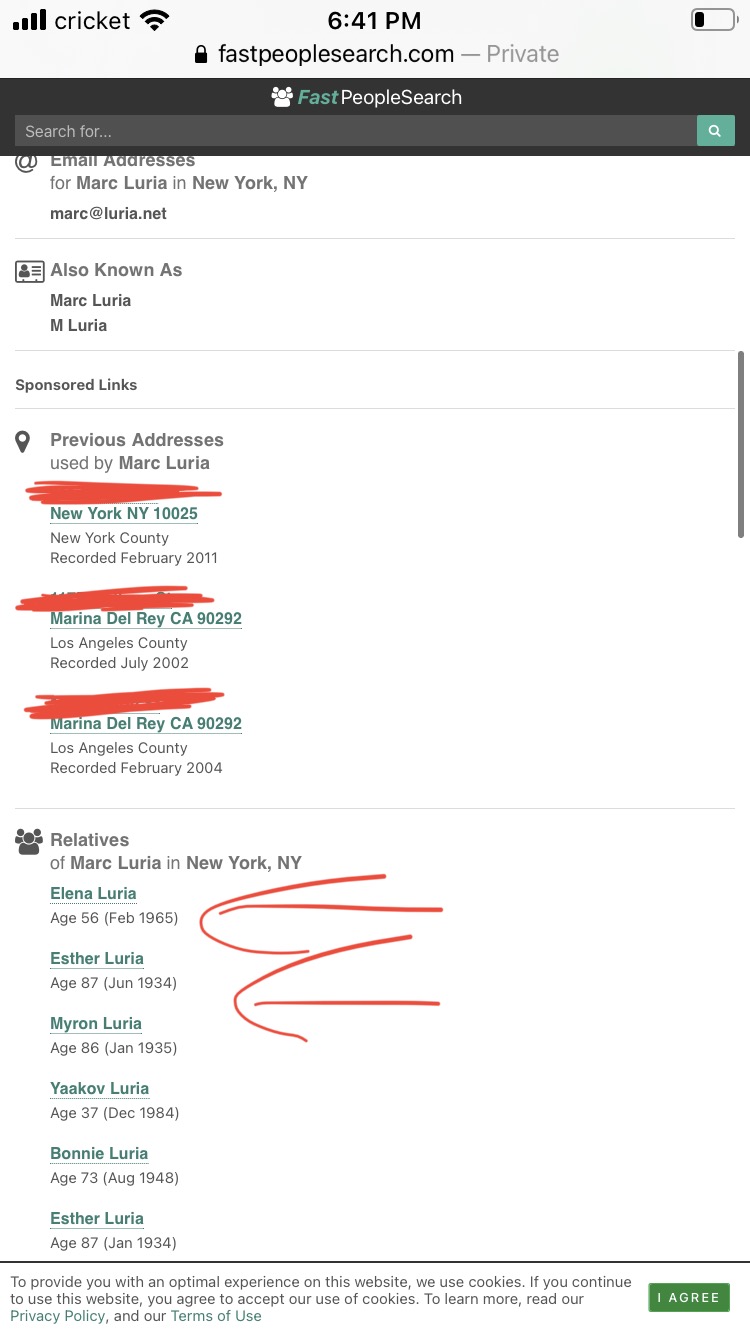Open the New York NY 10025 address link

pos(124,513)
